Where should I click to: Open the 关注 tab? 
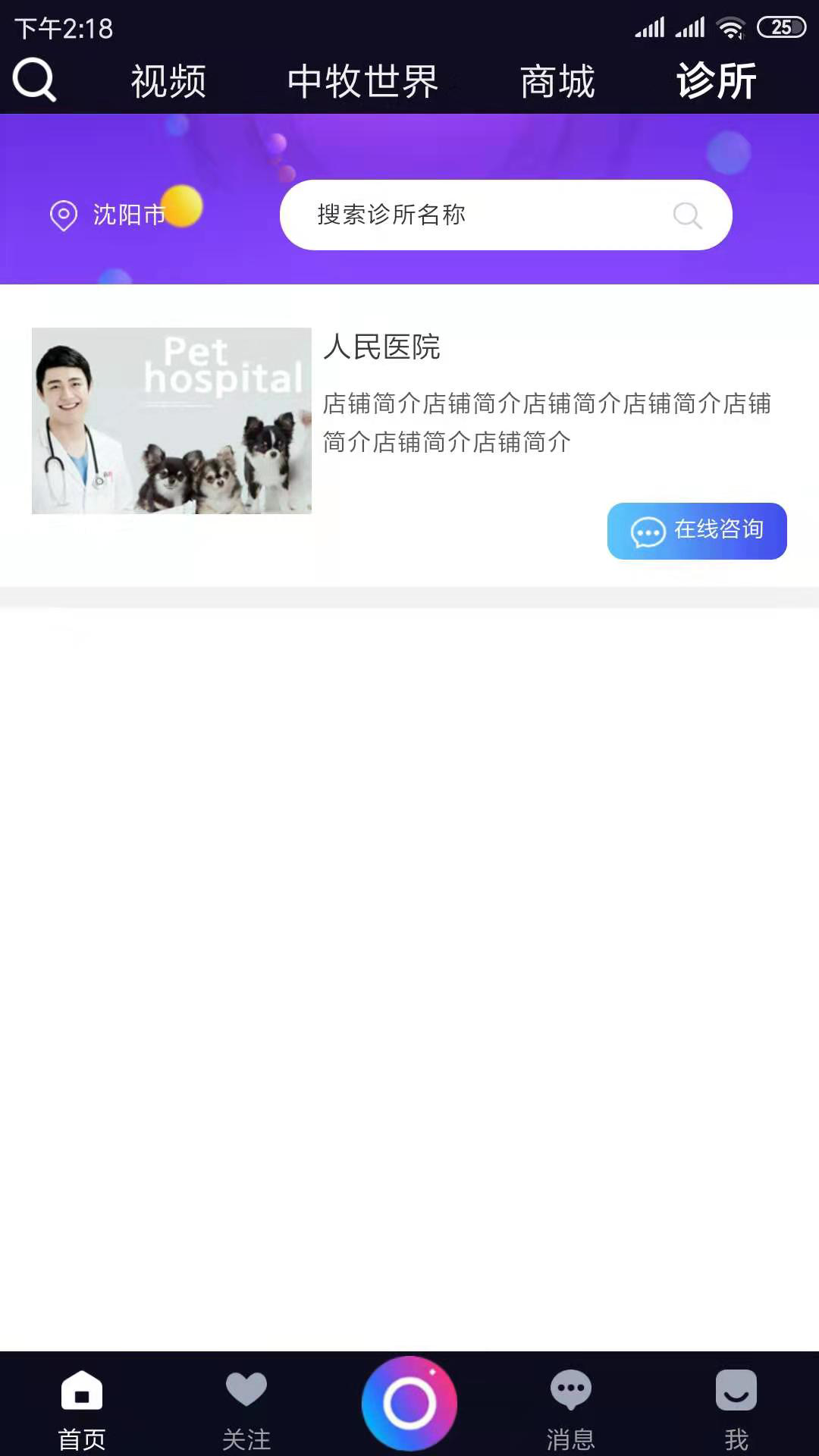[x=246, y=1409]
